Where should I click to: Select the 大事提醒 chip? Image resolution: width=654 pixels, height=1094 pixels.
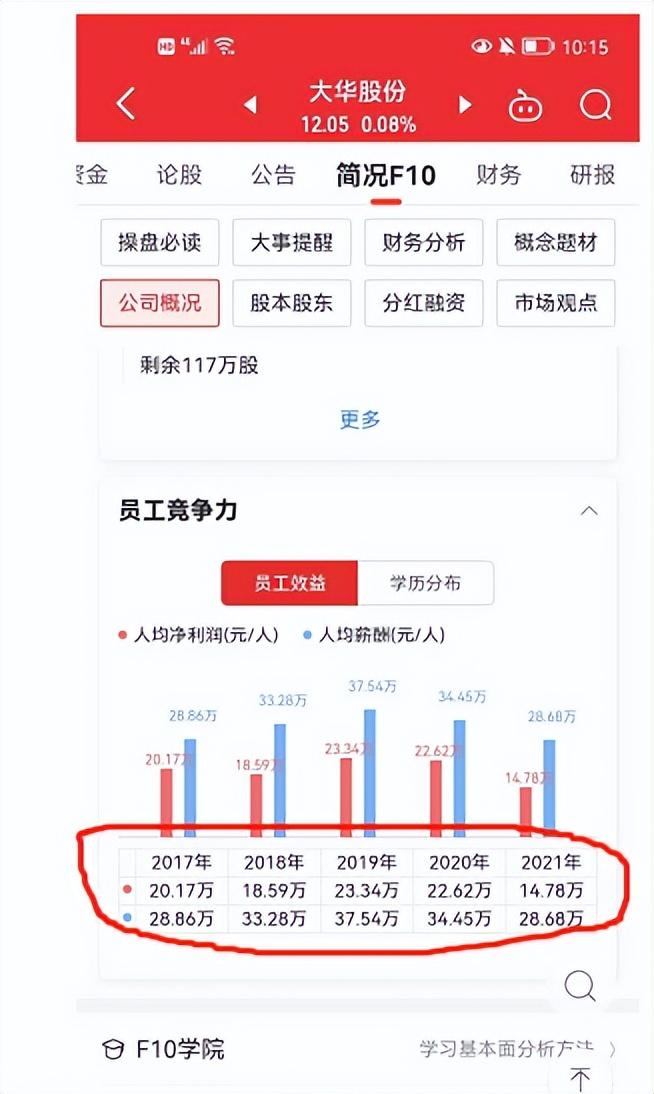292,242
